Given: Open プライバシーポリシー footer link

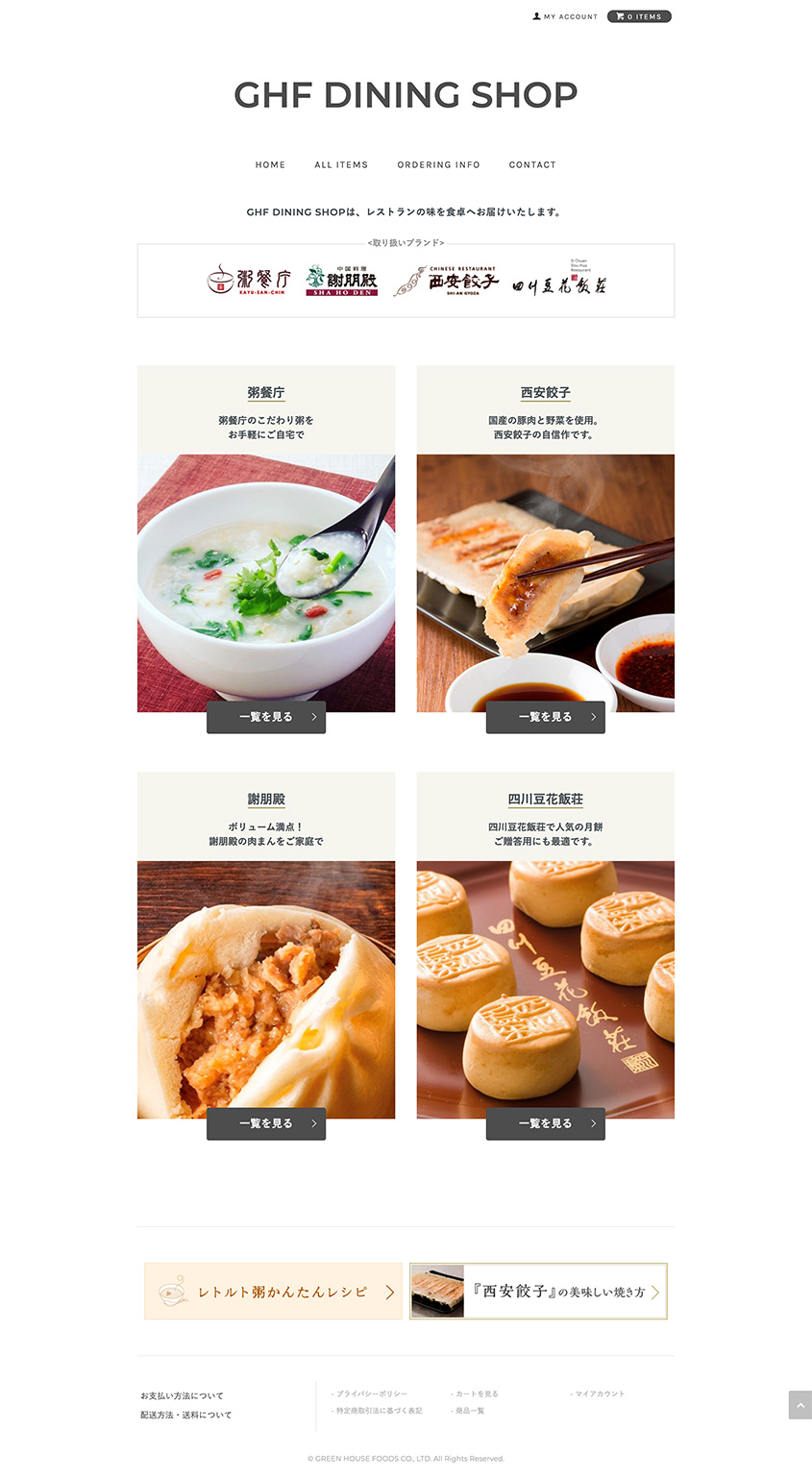Looking at the screenshot, I should click(x=370, y=1393).
